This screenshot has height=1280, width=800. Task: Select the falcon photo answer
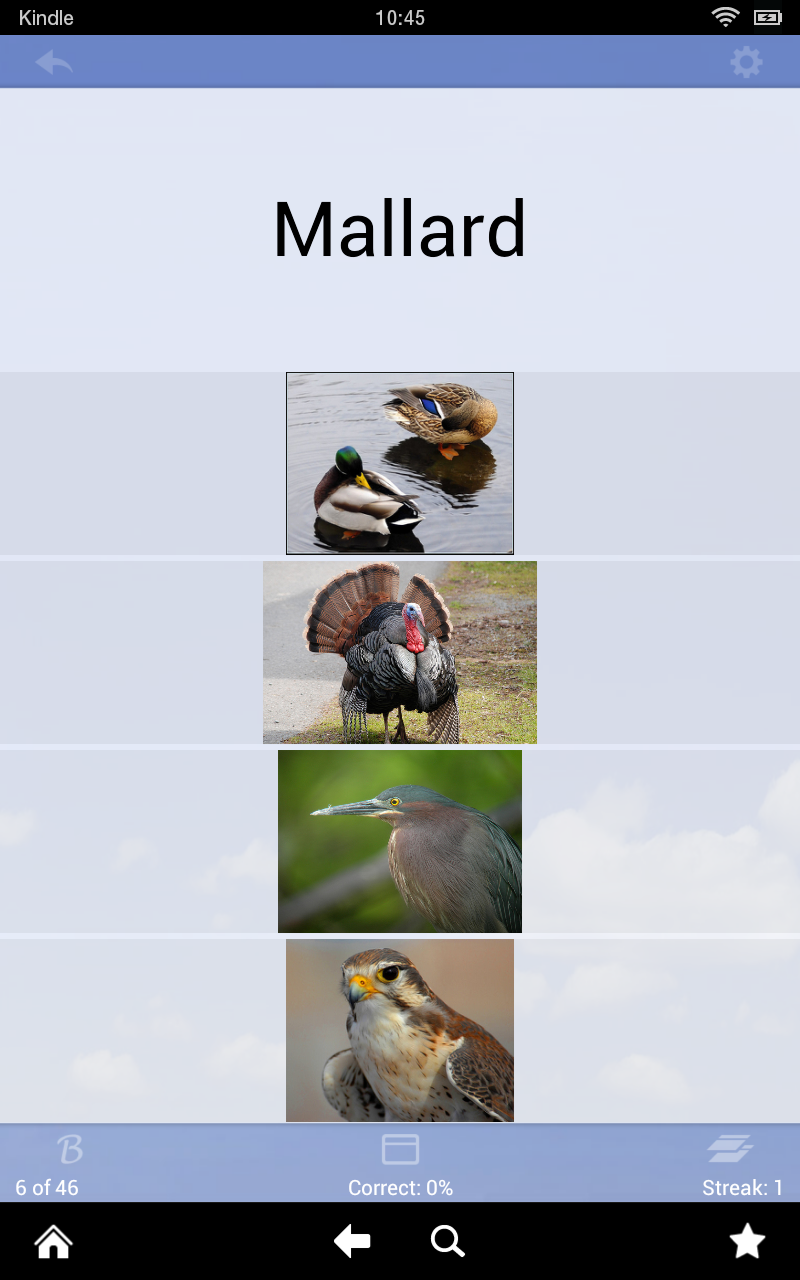coord(400,1030)
